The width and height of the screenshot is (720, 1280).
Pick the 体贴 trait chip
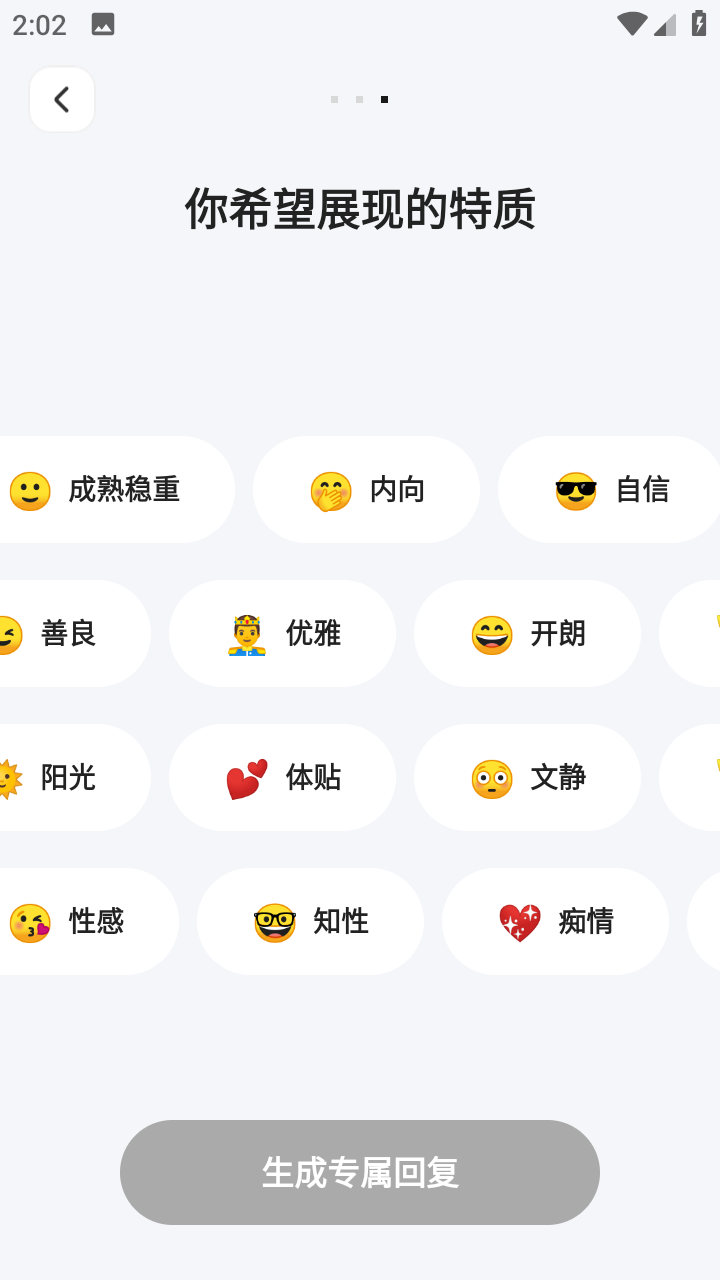283,778
